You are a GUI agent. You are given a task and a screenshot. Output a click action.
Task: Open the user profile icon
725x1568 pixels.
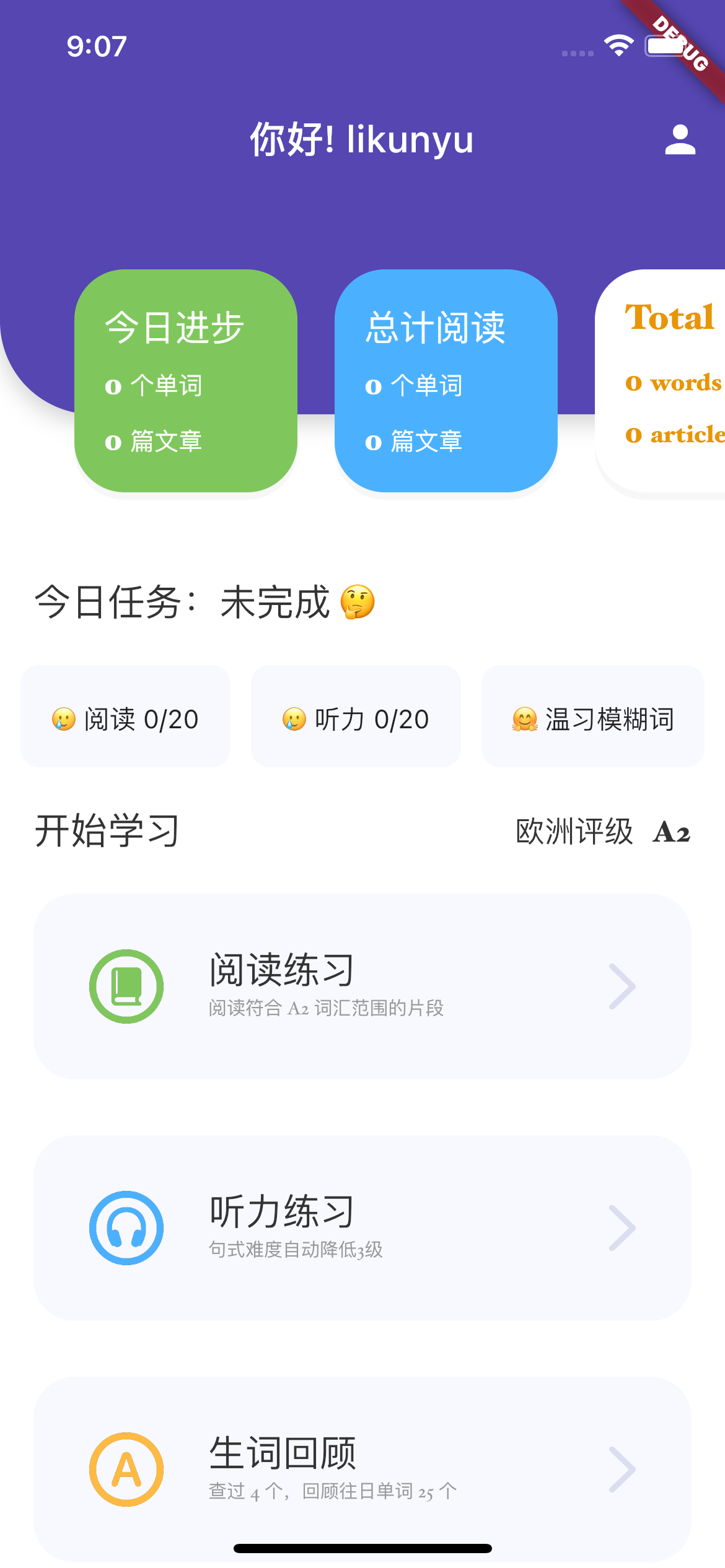click(680, 140)
